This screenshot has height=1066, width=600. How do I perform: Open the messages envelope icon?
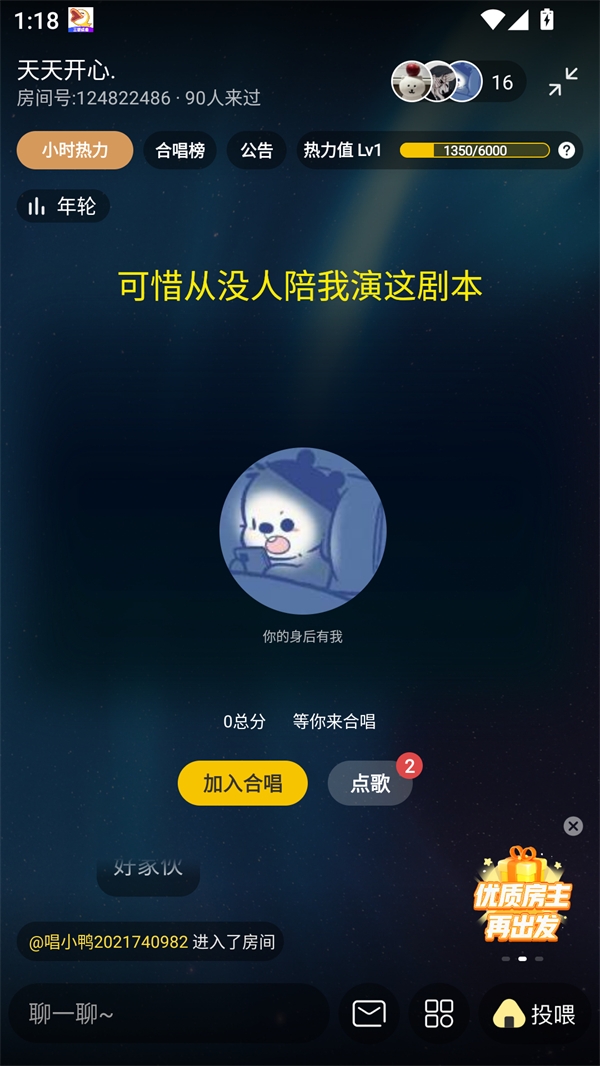pyautogui.click(x=369, y=1014)
